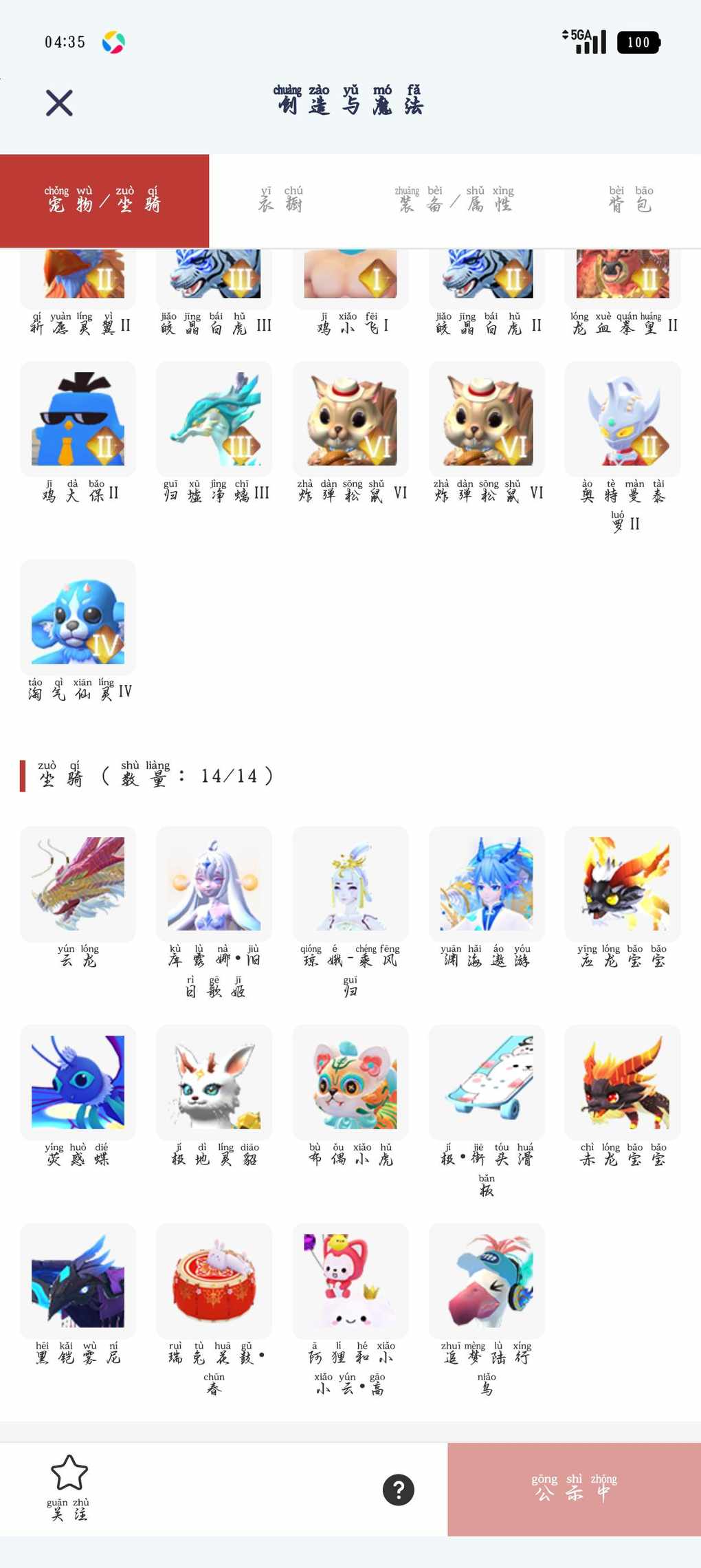Open the question mark help icon
This screenshot has width=701, height=1568.
399,1490
